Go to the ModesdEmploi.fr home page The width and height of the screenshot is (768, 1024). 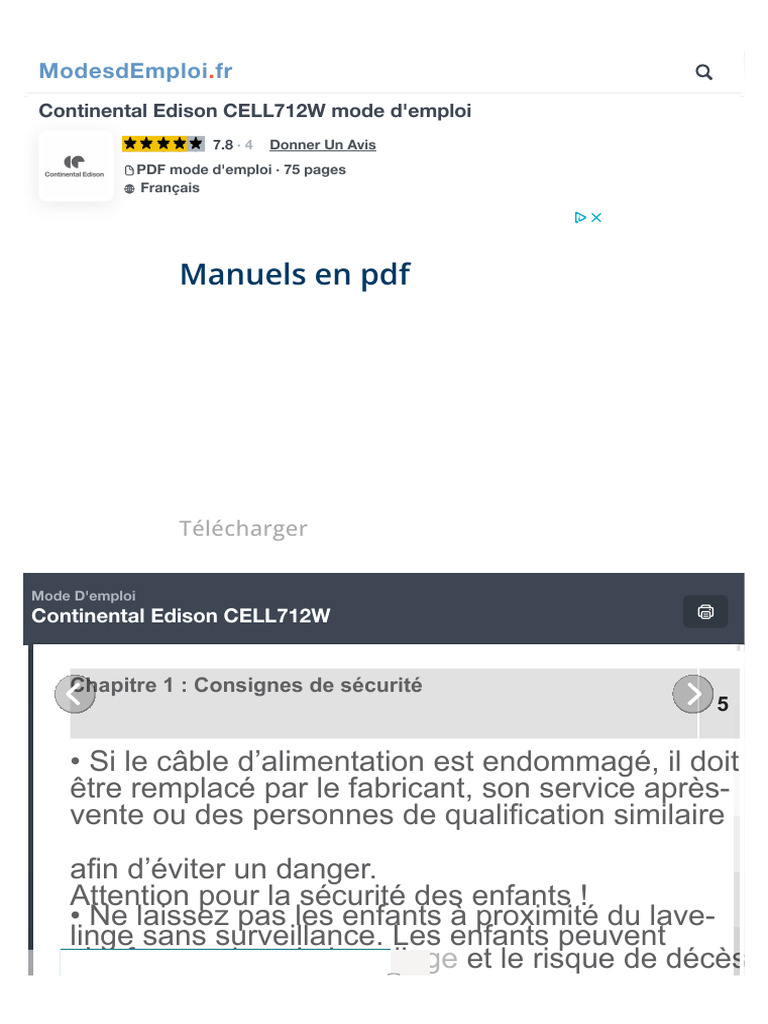(135, 71)
